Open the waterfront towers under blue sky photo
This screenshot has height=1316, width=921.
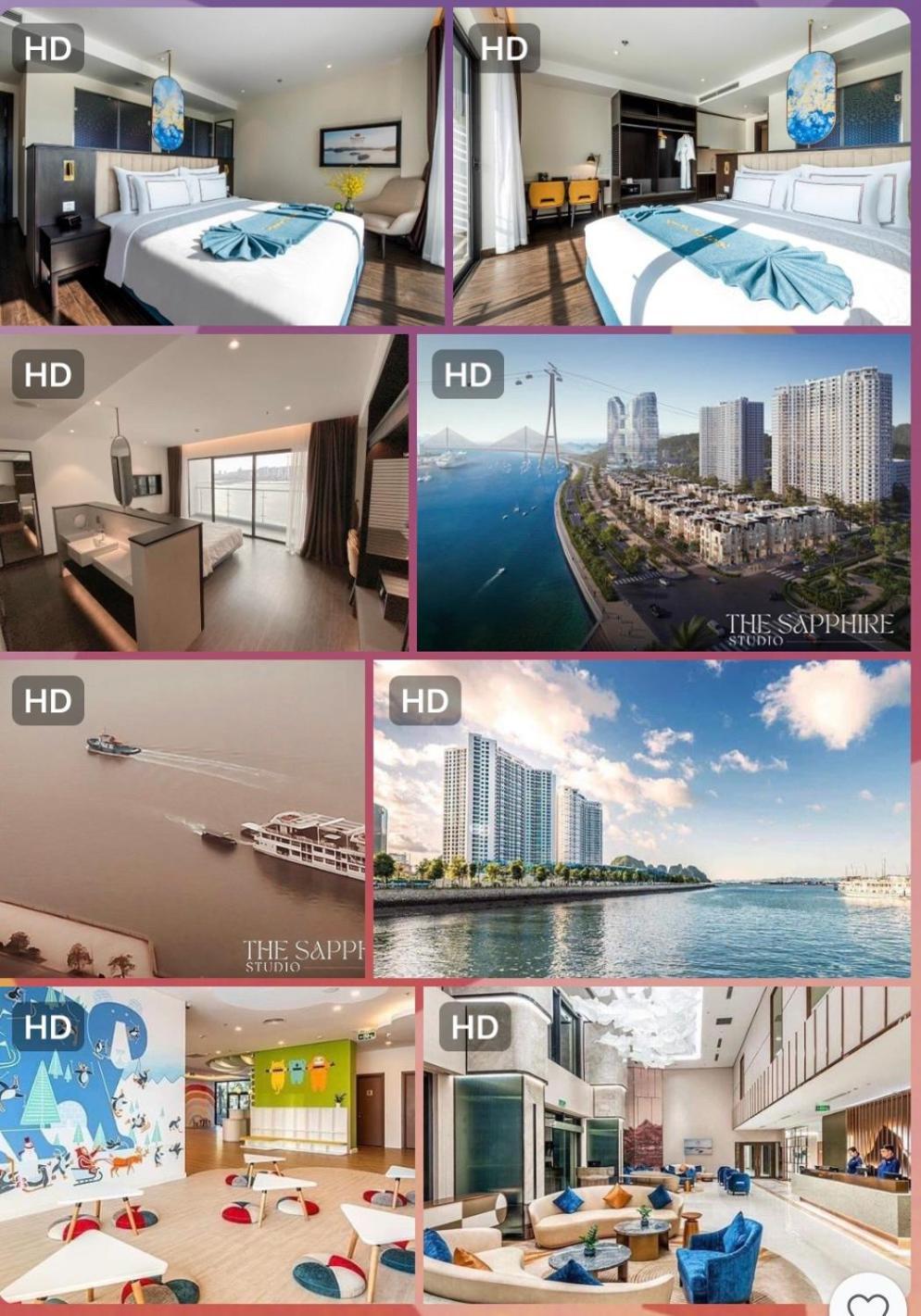641,819
